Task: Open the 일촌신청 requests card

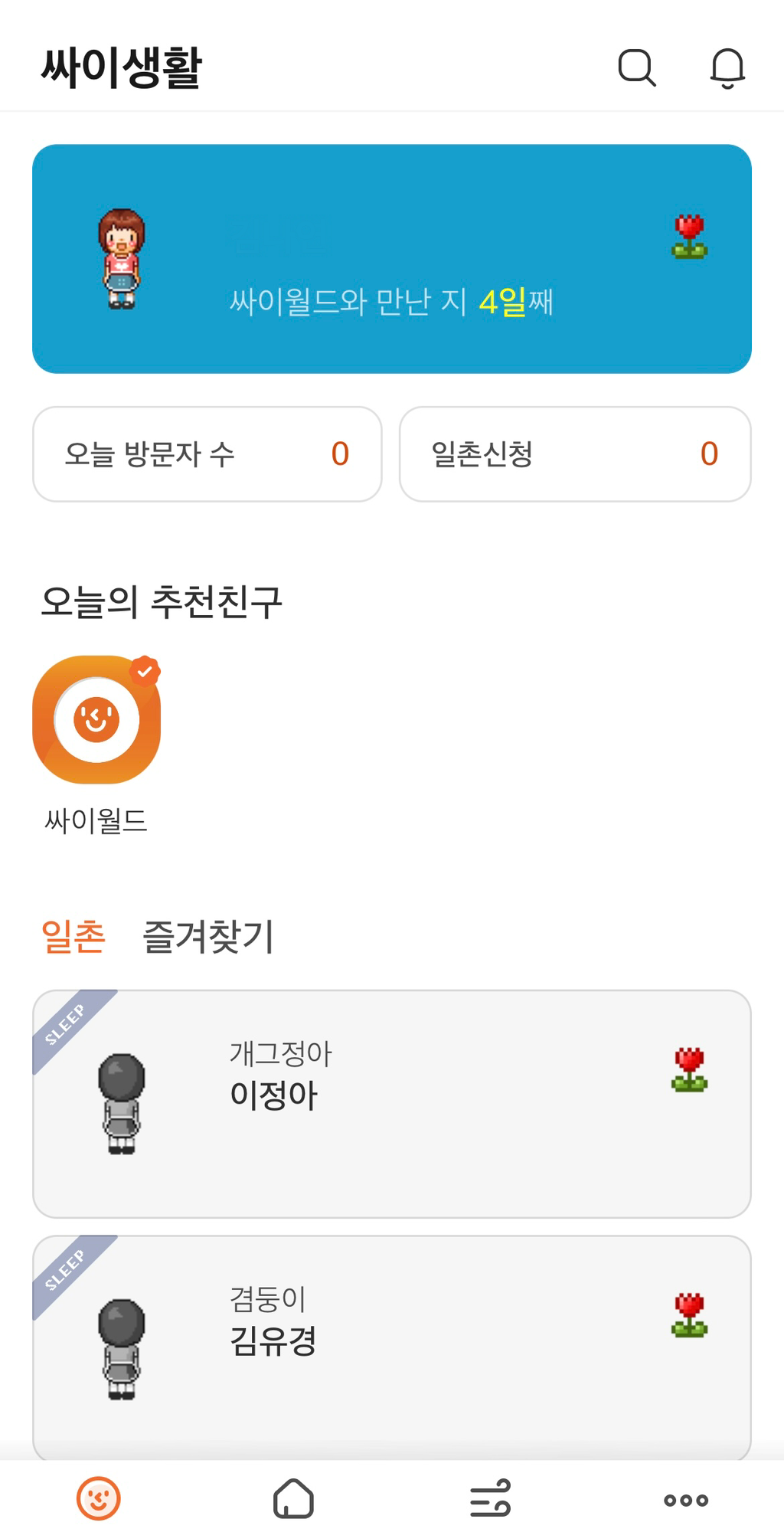Action: [575, 453]
